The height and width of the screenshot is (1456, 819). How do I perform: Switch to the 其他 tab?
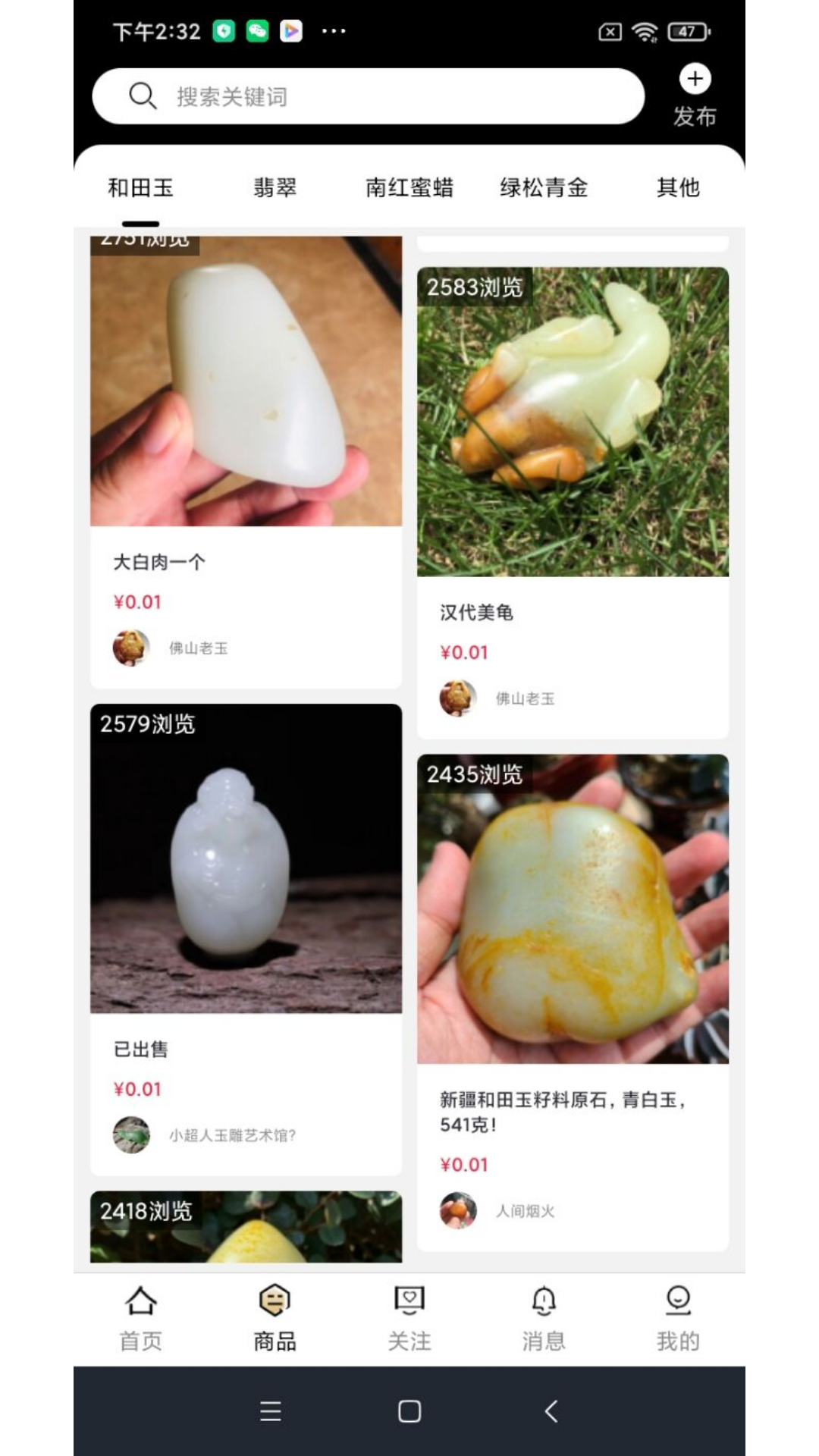(679, 188)
